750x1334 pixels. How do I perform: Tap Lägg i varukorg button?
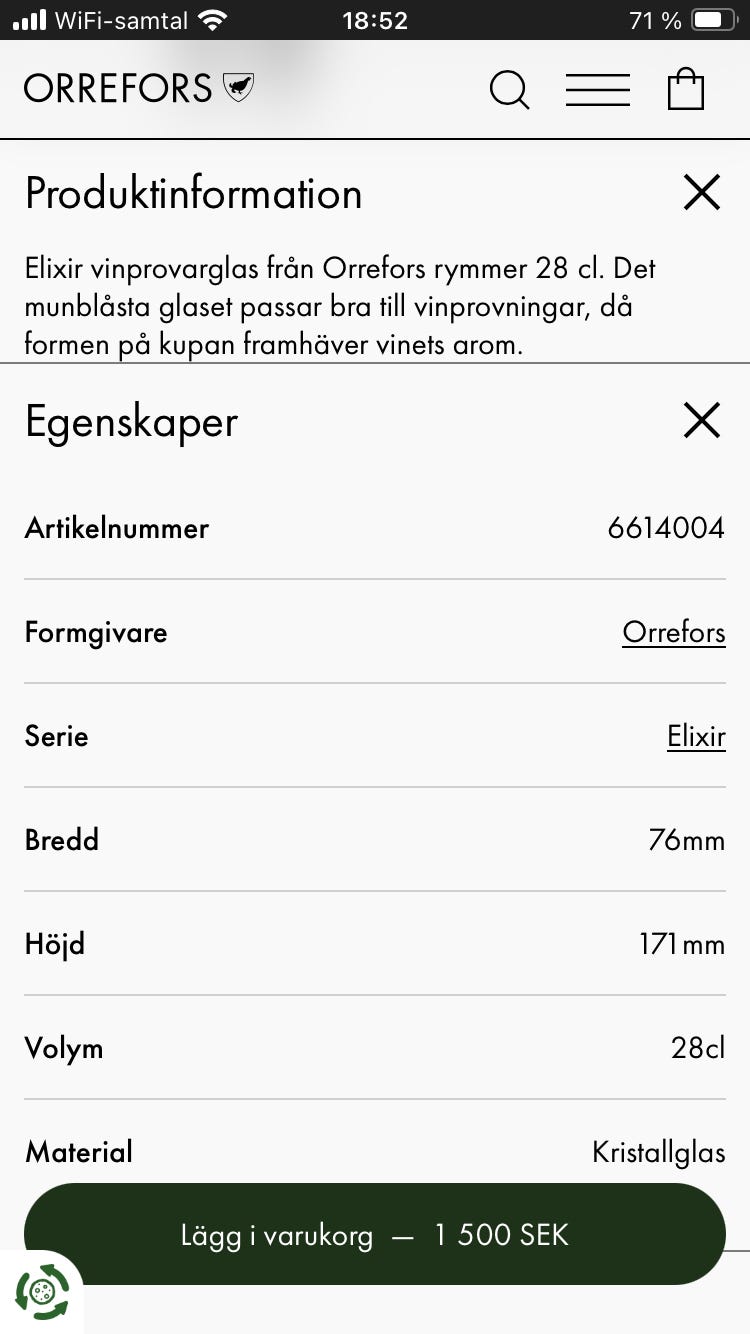374,1235
